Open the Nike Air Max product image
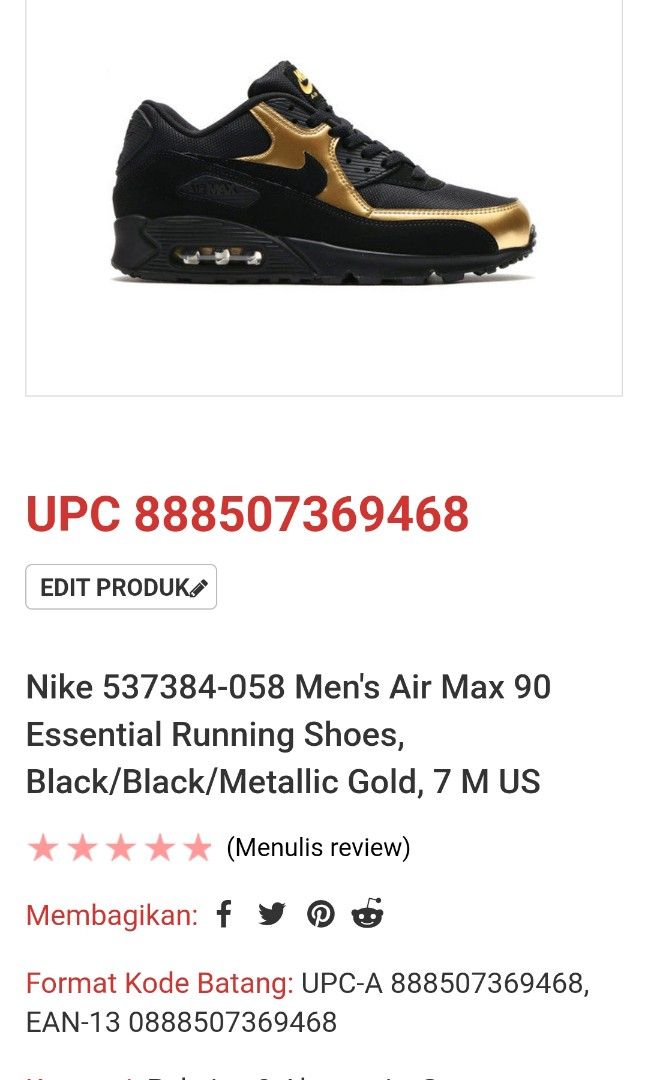 tap(324, 174)
